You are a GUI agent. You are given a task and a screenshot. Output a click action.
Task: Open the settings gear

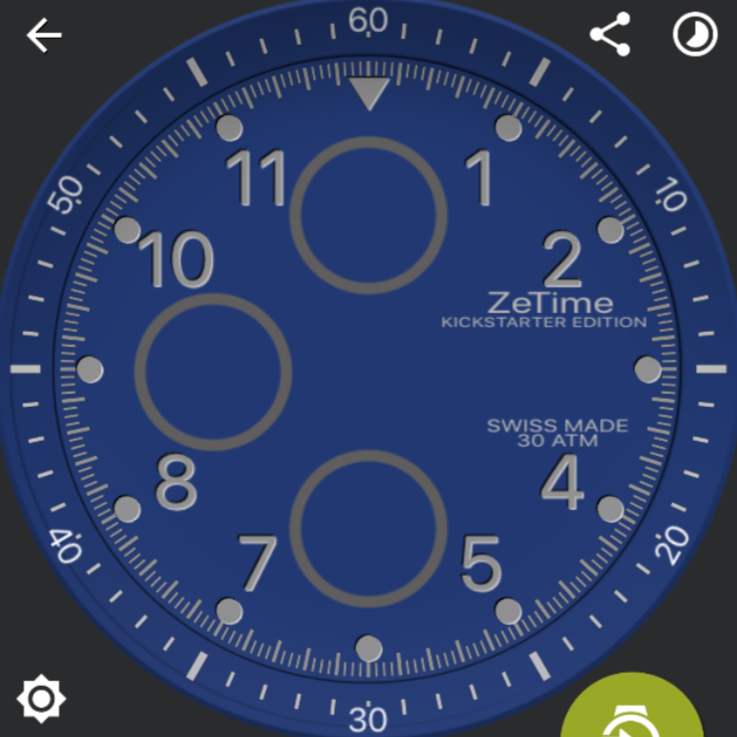[x=41, y=697]
